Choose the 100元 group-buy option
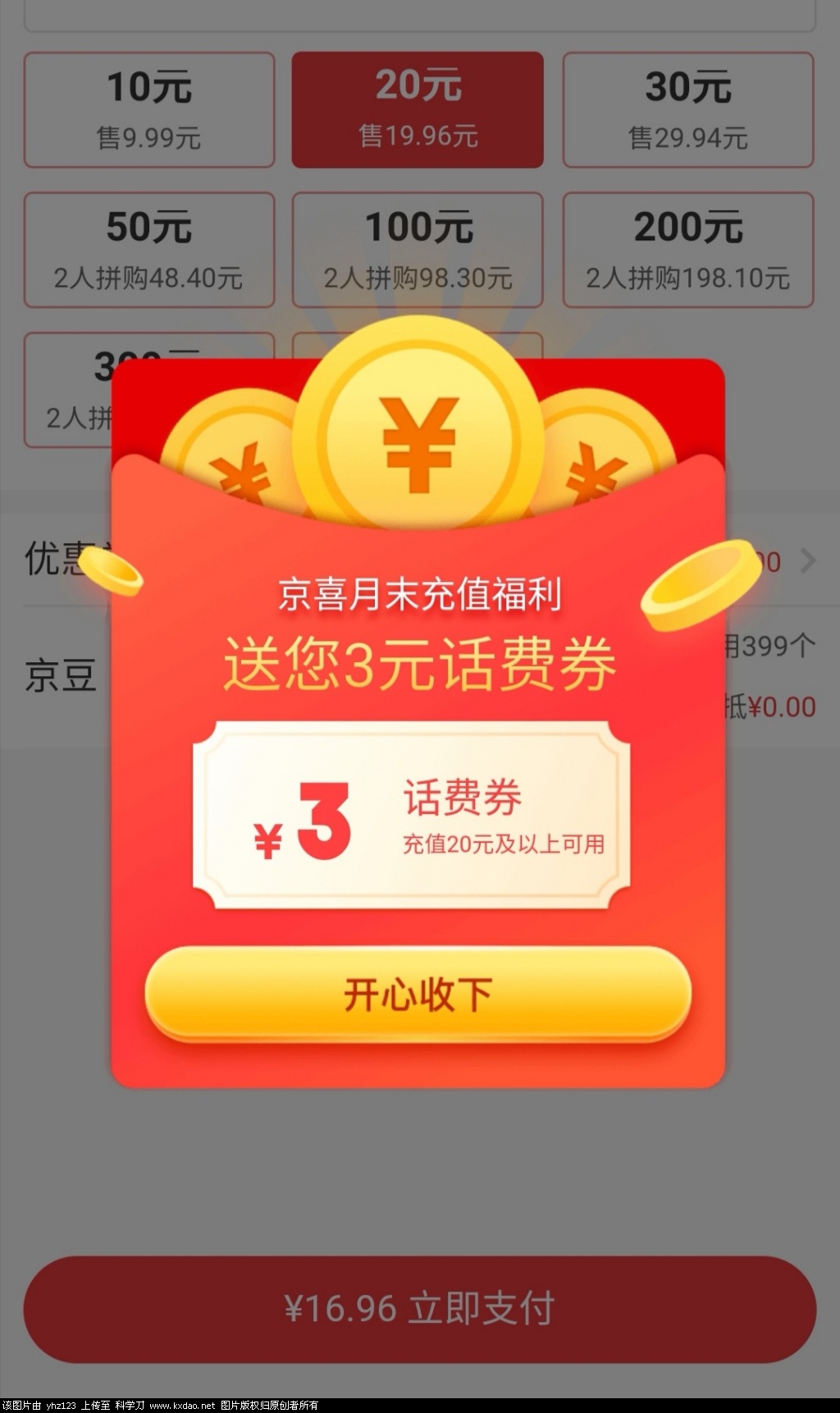This screenshot has height=1413, width=840. pyautogui.click(x=418, y=250)
